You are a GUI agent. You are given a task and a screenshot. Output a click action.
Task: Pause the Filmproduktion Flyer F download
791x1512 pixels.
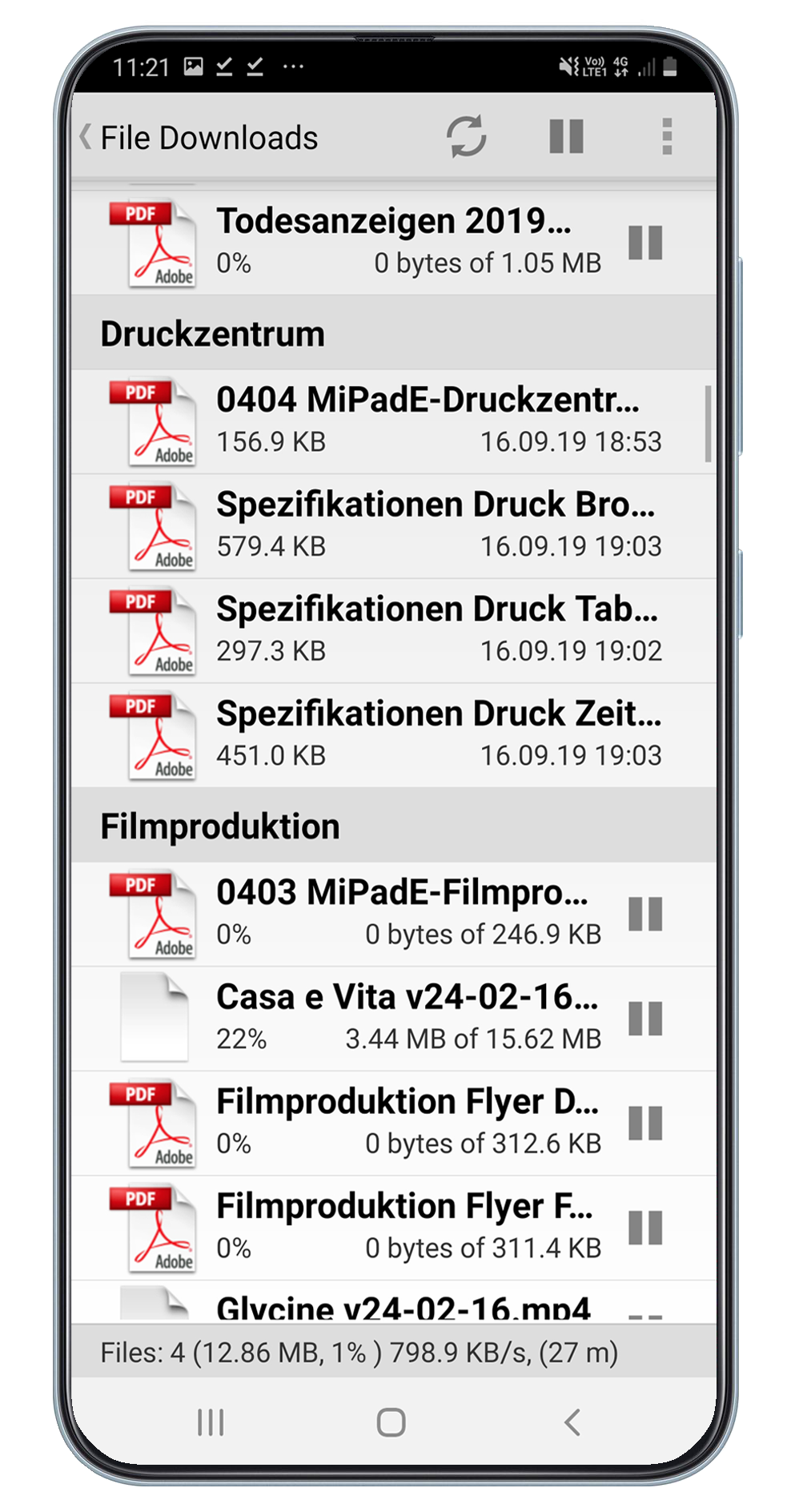[x=644, y=1228]
